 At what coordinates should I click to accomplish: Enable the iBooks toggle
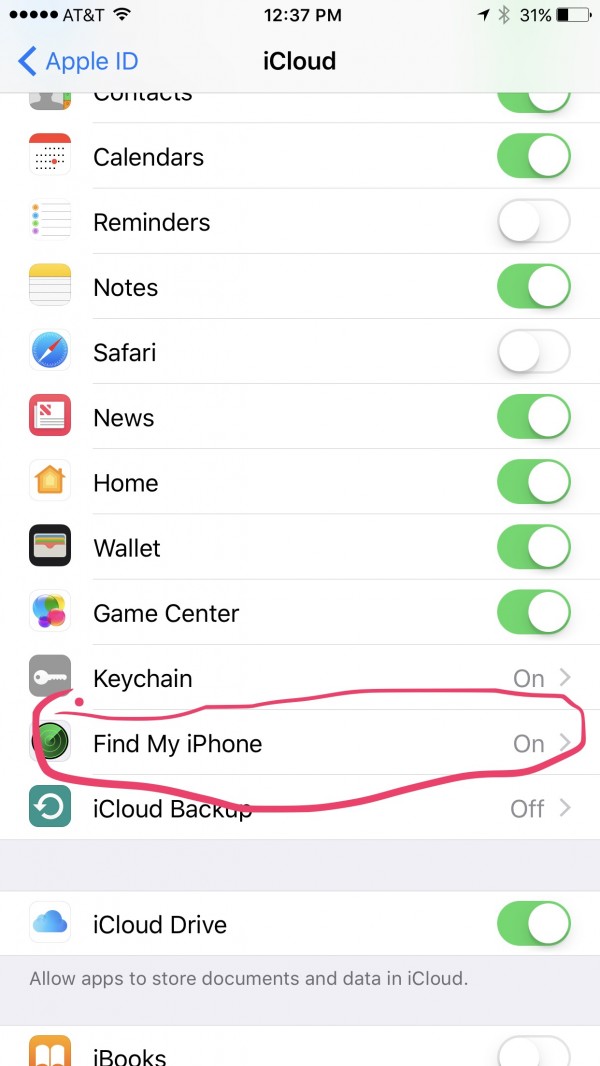533,1052
